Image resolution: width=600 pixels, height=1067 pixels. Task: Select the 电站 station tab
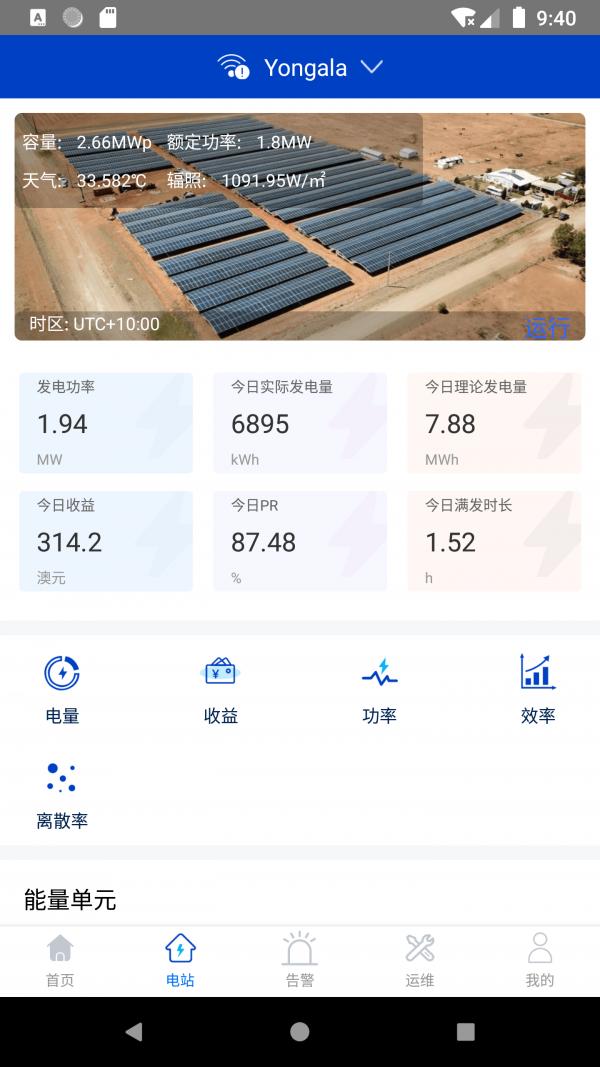[180, 961]
